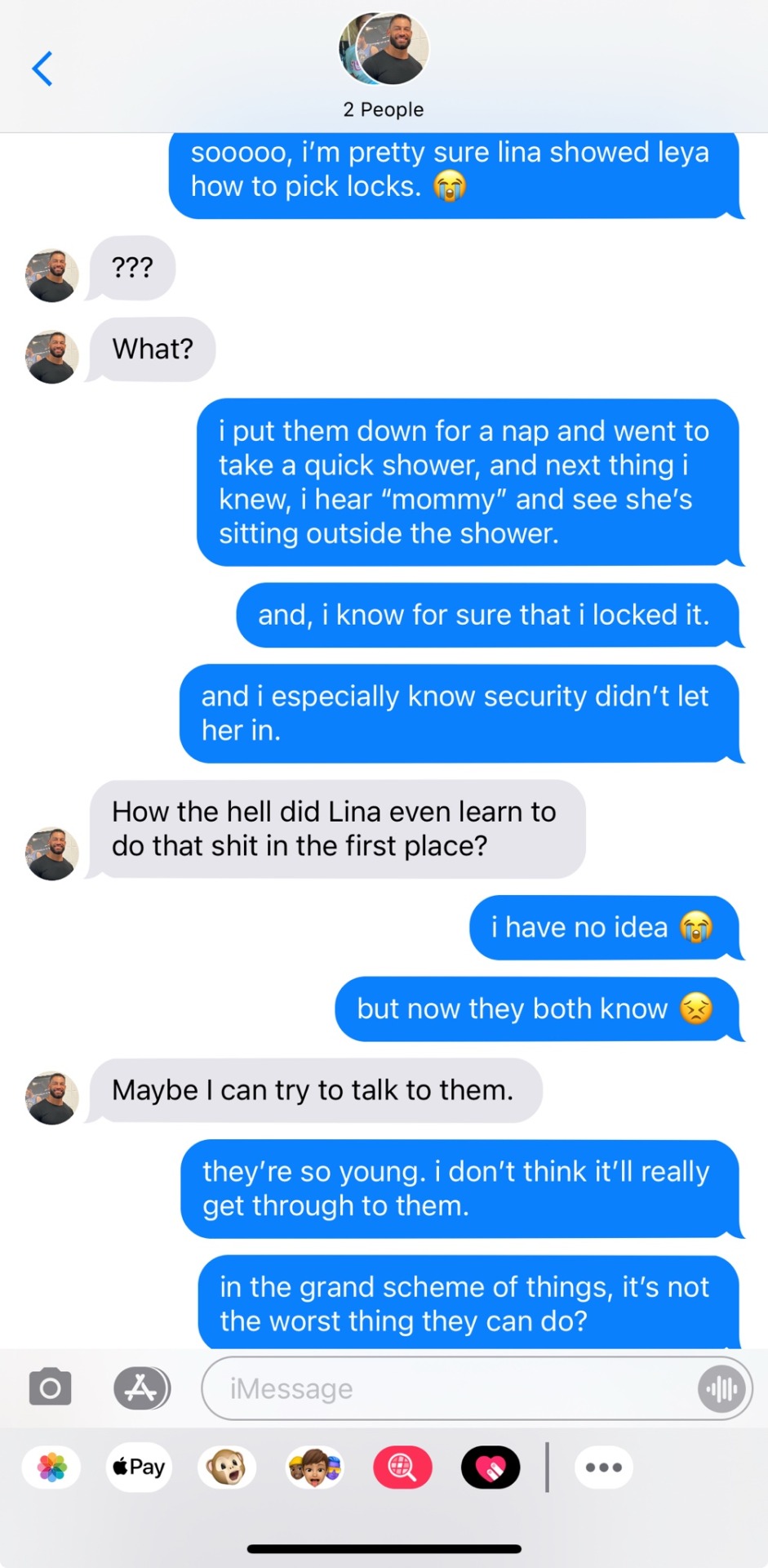This screenshot has width=768, height=1568.
Task: Open the Digital Touch heart app
Action: [x=491, y=1468]
